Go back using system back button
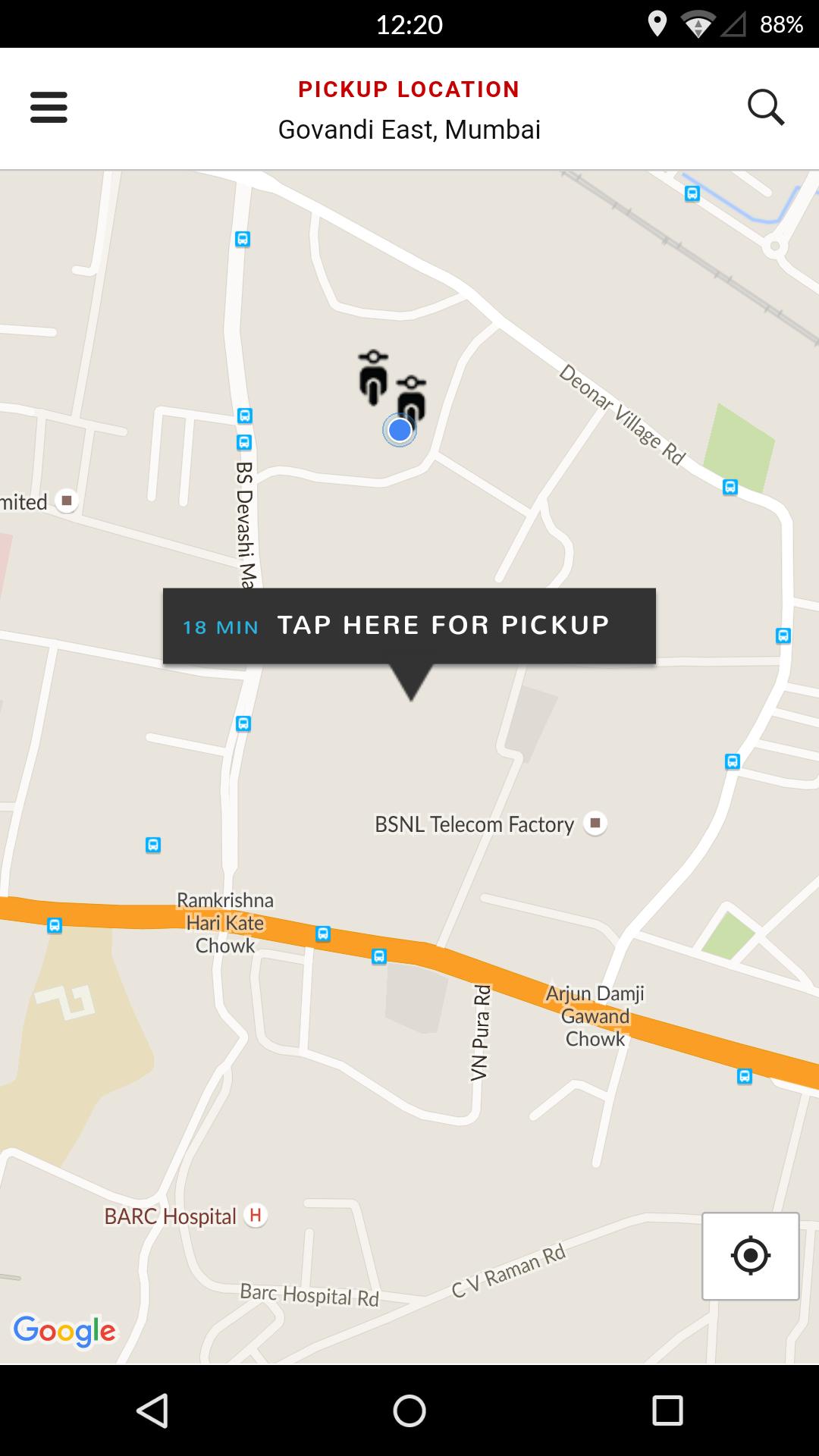 [152, 1410]
